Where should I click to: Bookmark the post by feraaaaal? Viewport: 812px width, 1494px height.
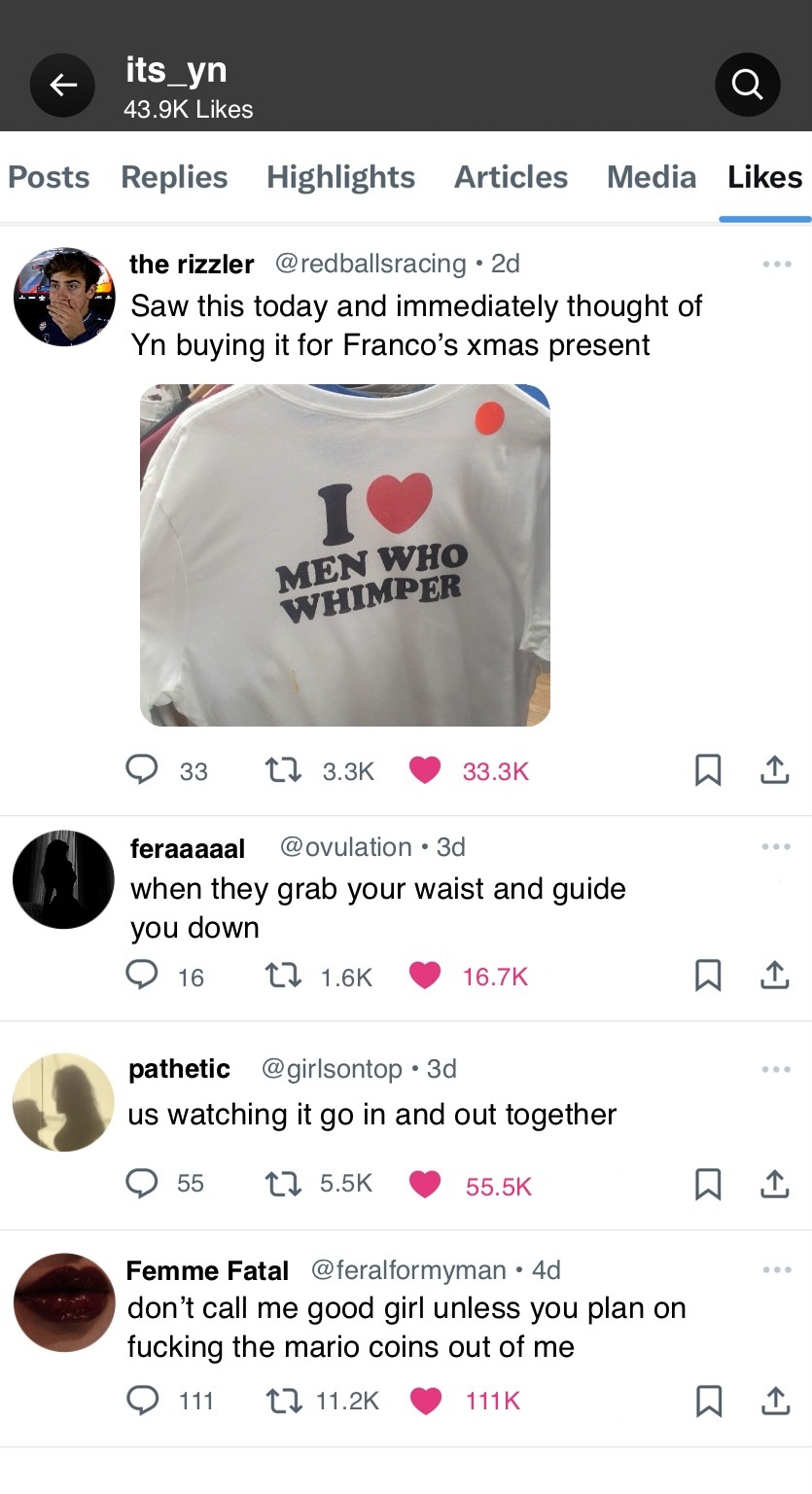point(708,976)
